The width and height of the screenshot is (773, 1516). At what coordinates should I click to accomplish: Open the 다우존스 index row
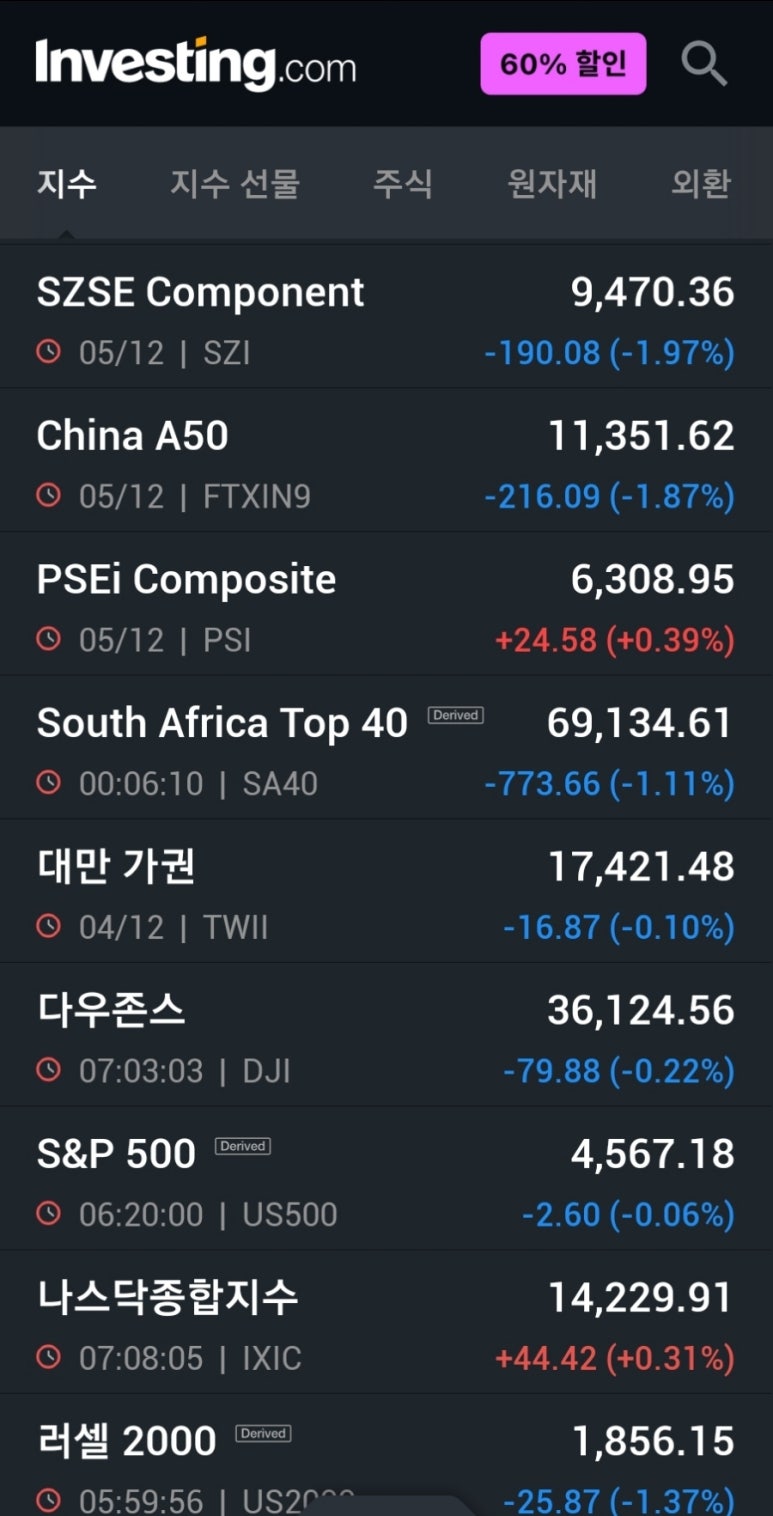pos(386,1035)
